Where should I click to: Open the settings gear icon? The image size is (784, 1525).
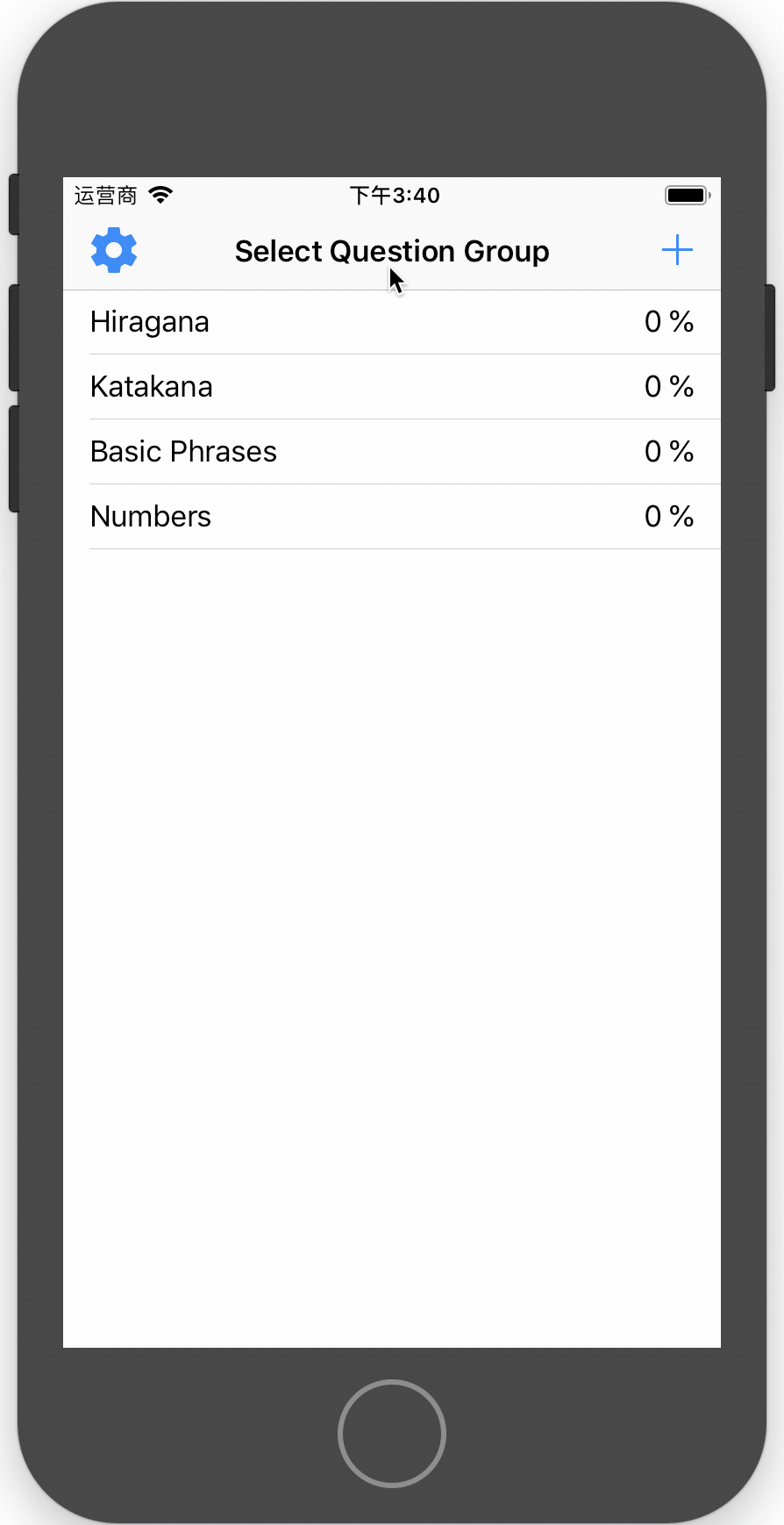click(x=114, y=251)
